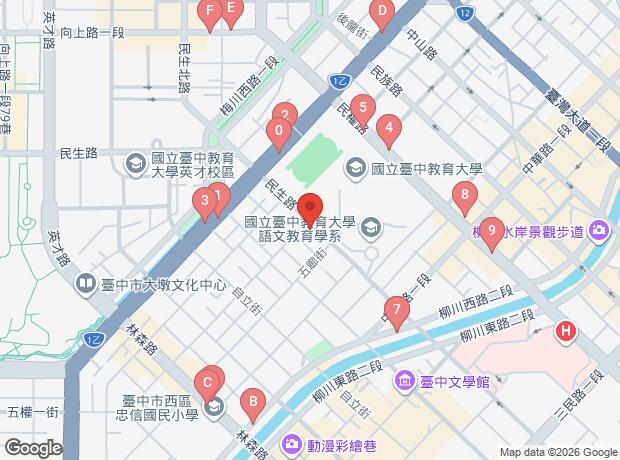Open the pin labeled D
This screenshot has width=620, height=460.
(381, 13)
